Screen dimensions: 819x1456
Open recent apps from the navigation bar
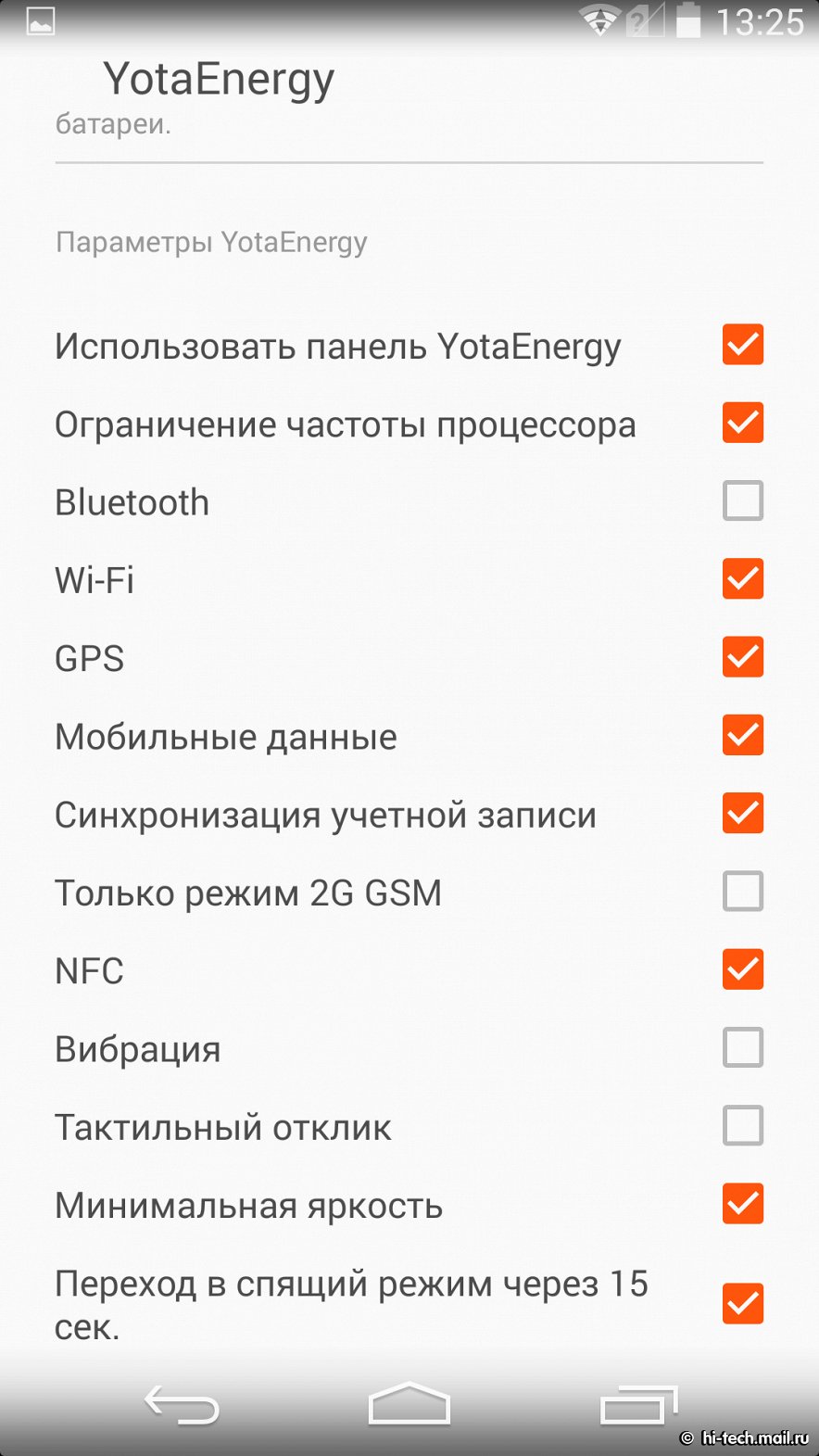coord(637,1405)
